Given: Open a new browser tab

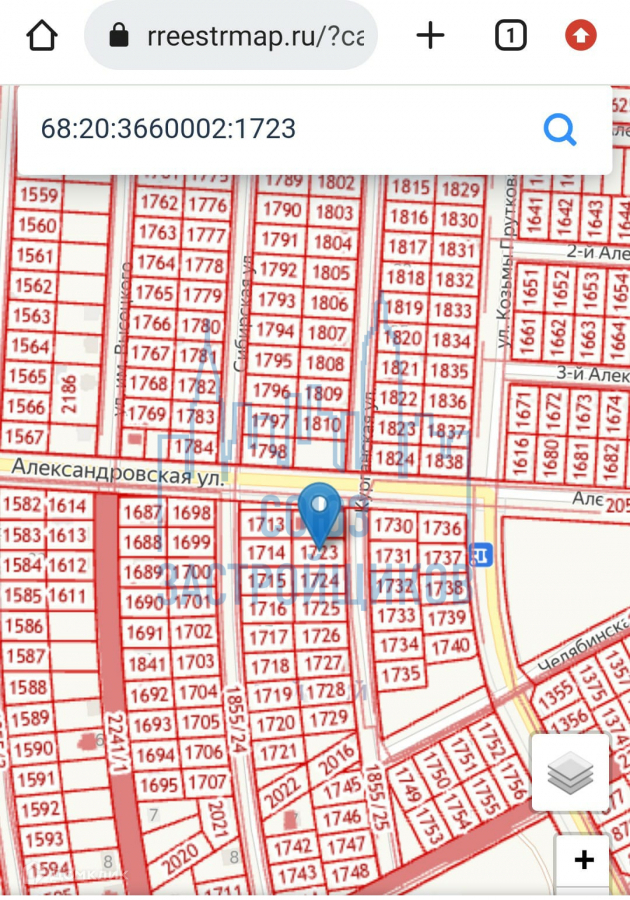Looking at the screenshot, I should (430, 36).
